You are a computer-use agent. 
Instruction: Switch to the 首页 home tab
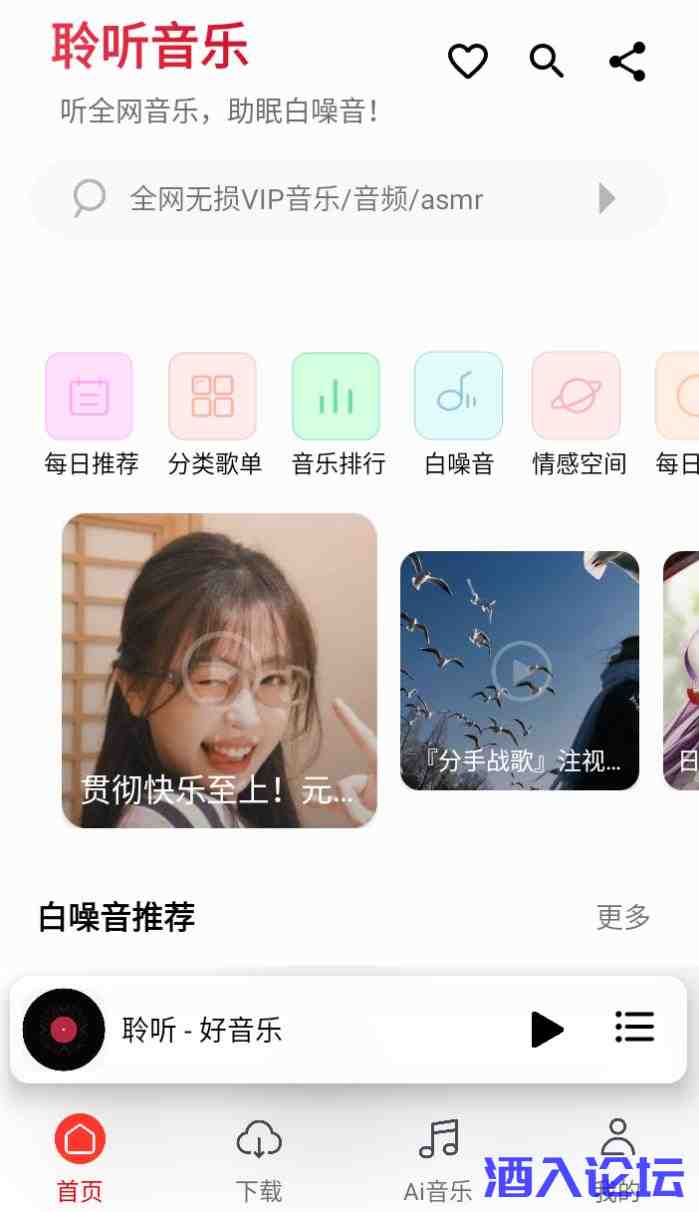80,1158
